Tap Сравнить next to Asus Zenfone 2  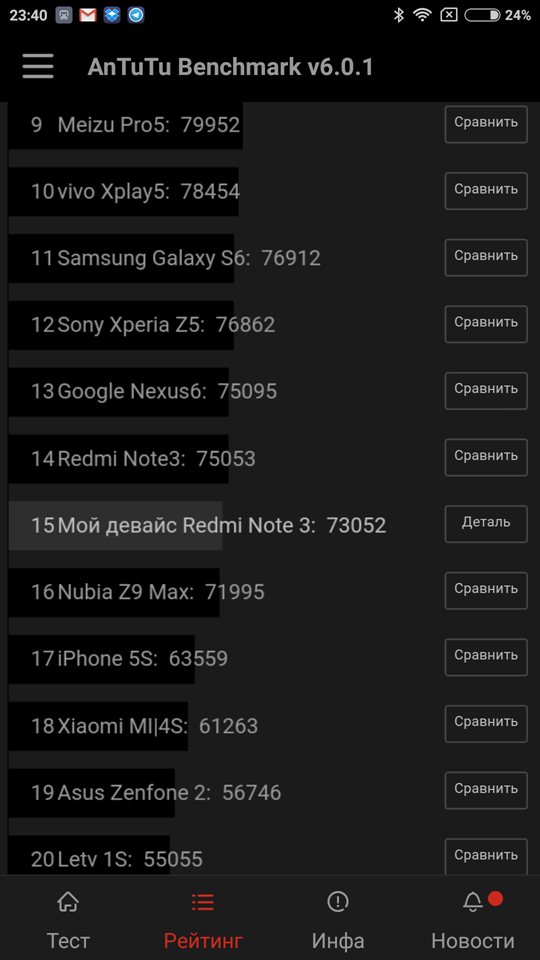[x=486, y=790]
